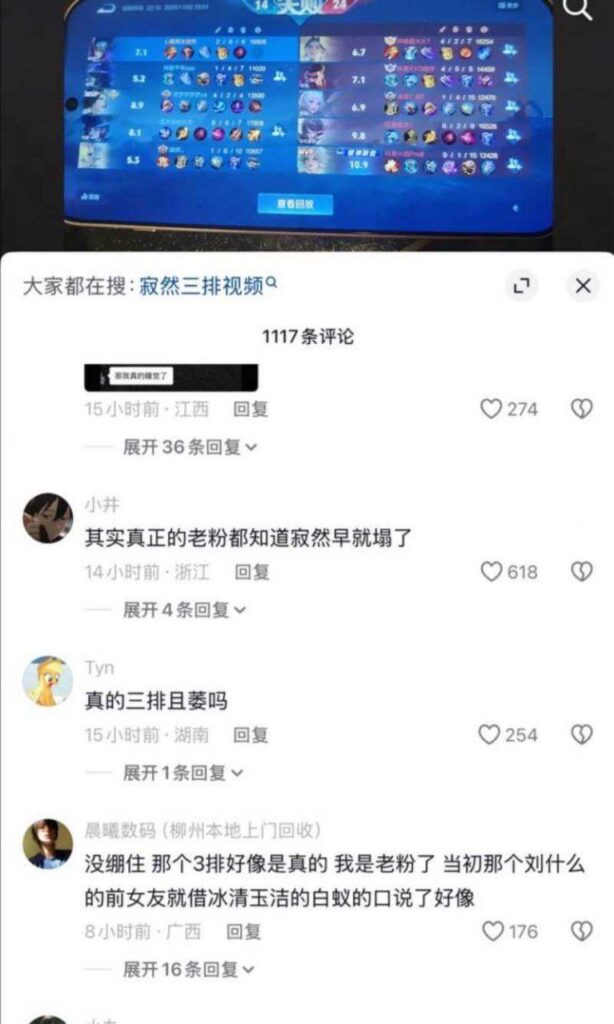The width and height of the screenshot is (614, 1024).
Task: Dislike the comment from 江西
Action: tap(582, 409)
